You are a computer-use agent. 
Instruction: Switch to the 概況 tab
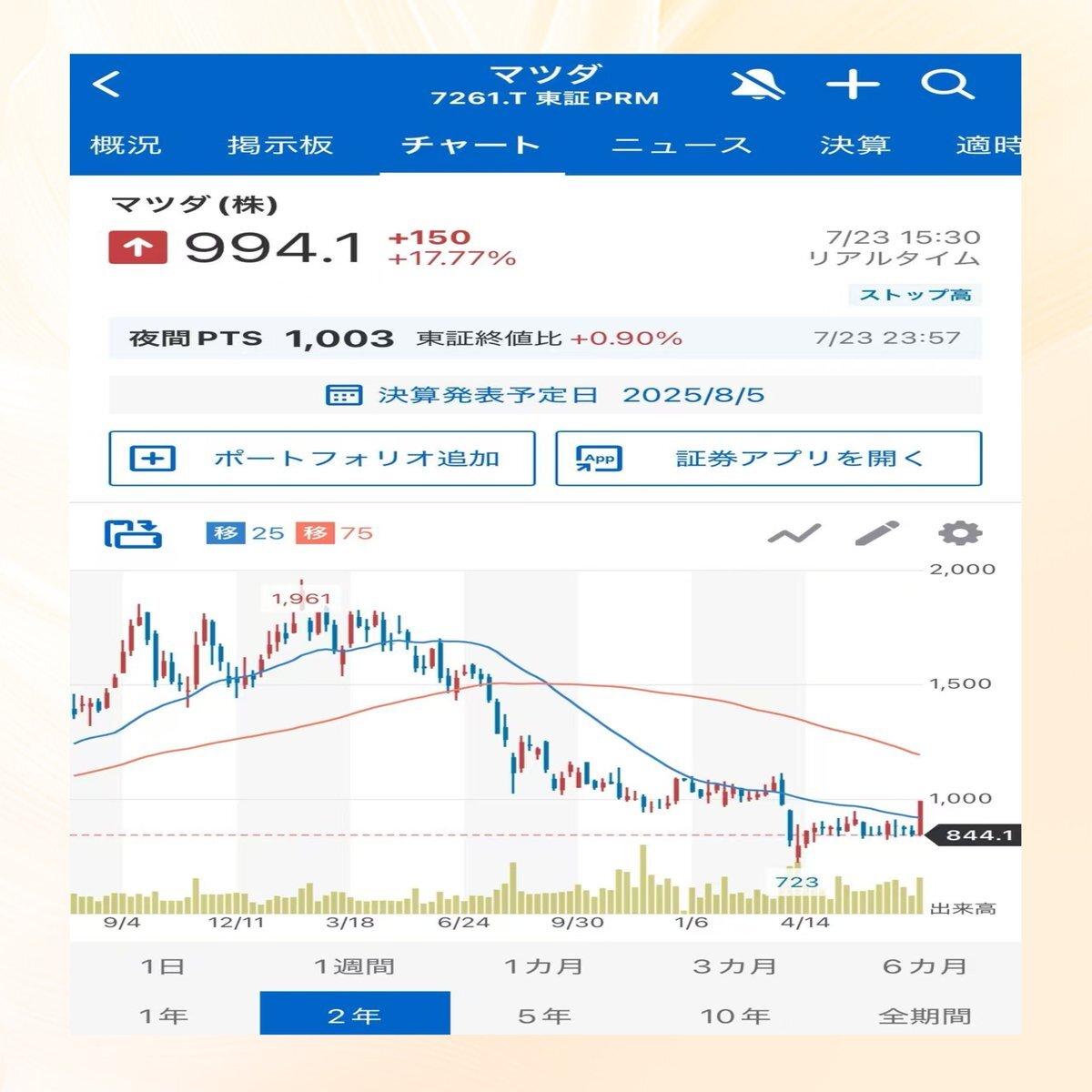126,146
